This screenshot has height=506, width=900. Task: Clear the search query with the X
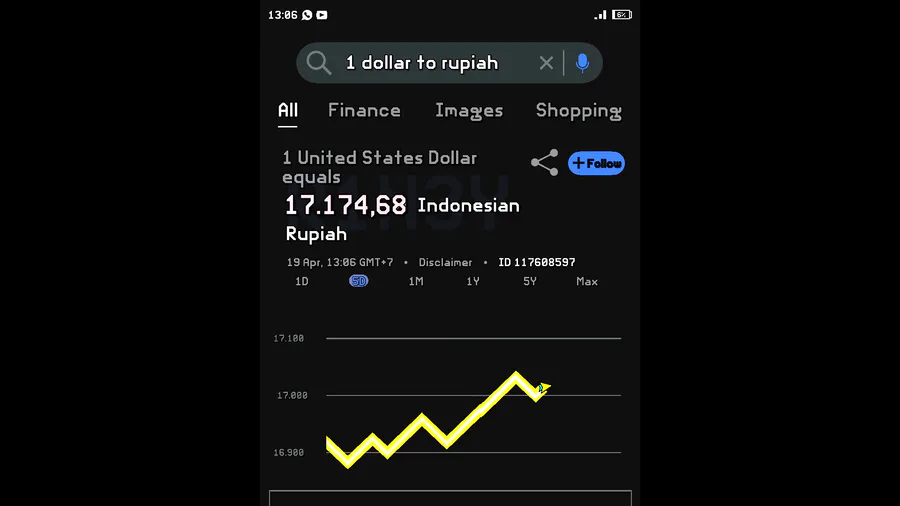pos(546,63)
